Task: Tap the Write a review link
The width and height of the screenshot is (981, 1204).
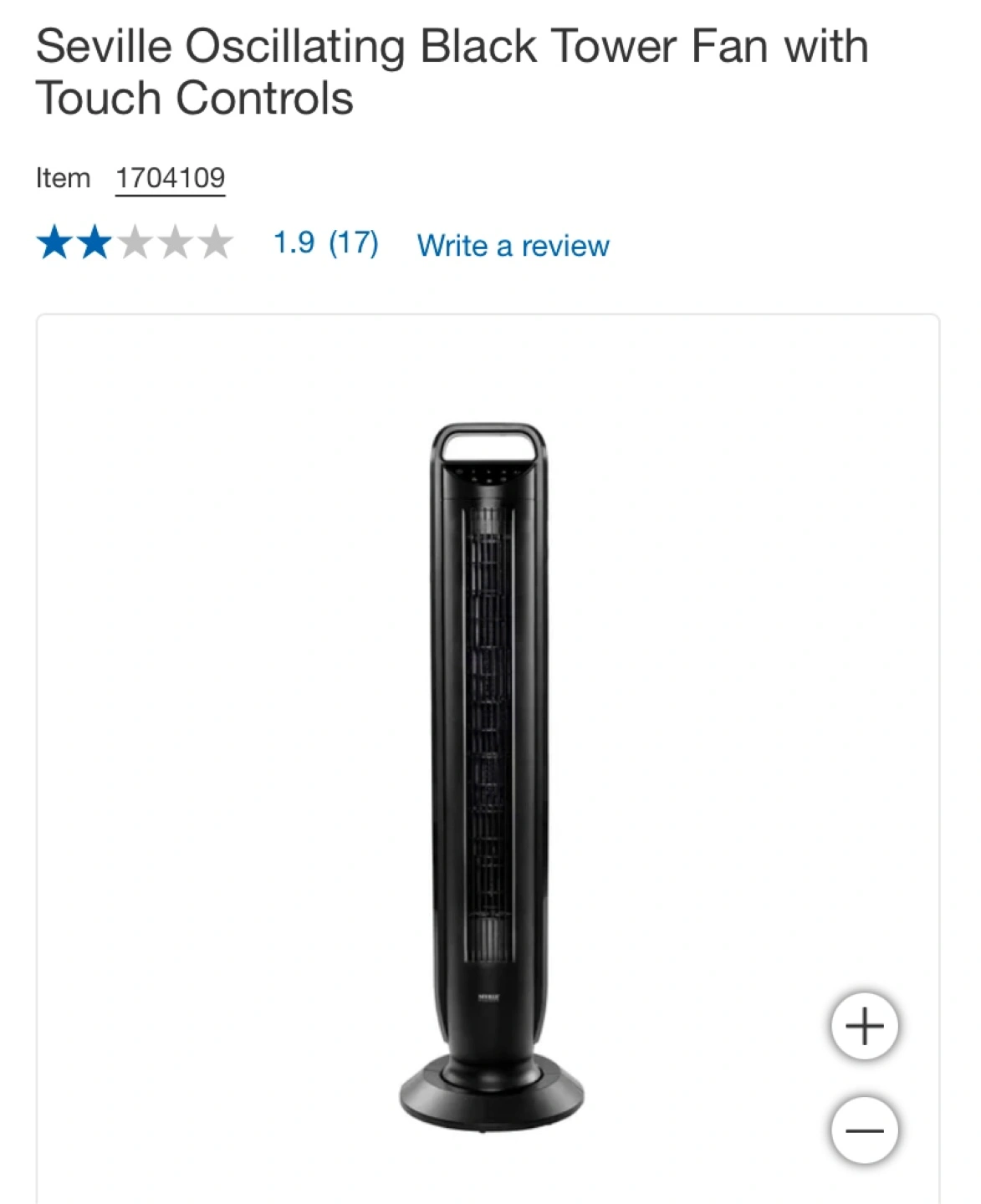Action: 513,246
